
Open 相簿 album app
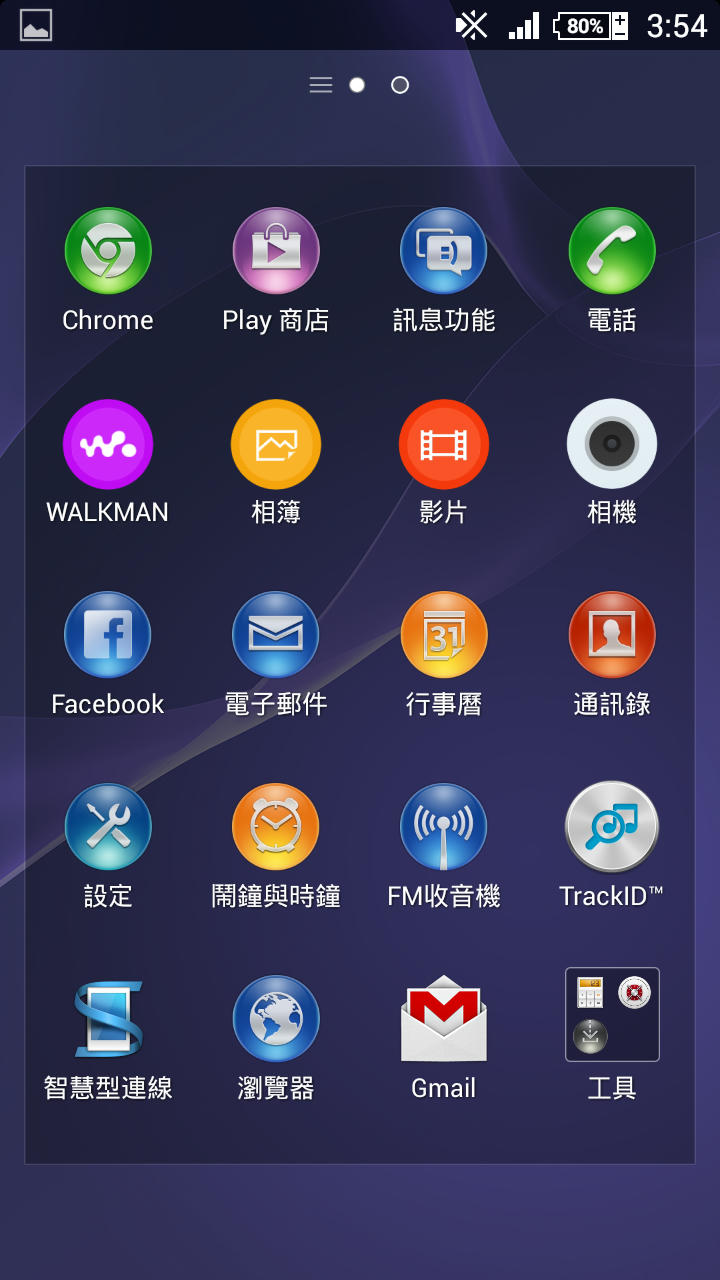tap(276, 444)
